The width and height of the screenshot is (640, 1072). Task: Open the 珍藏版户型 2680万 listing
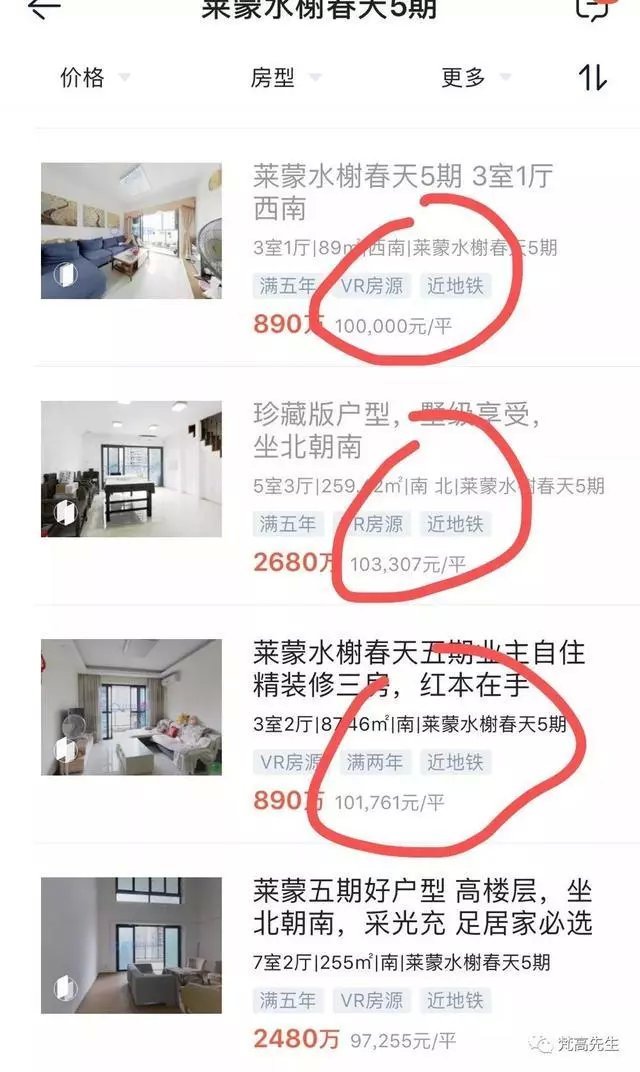click(320, 485)
